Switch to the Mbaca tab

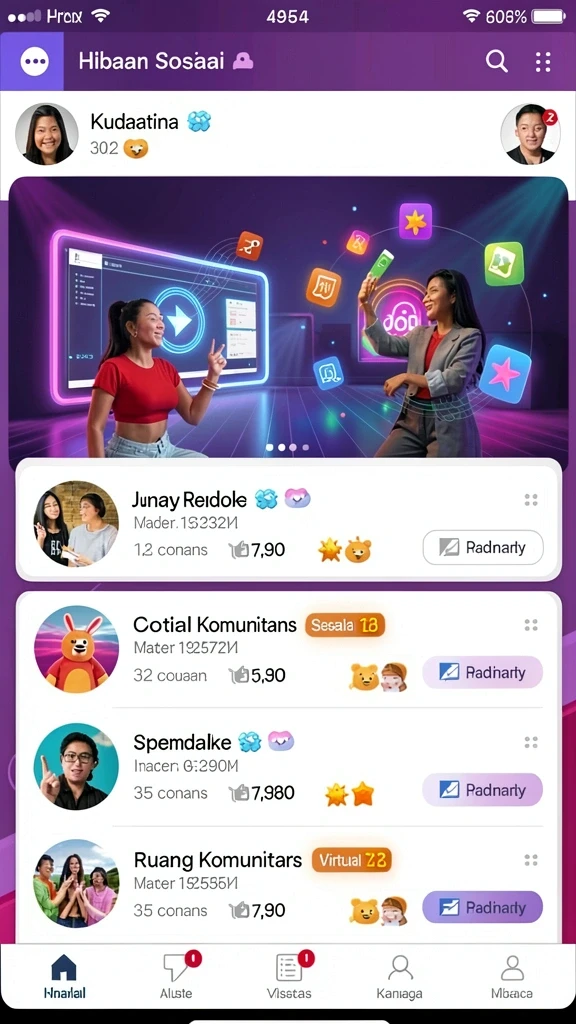click(x=512, y=976)
